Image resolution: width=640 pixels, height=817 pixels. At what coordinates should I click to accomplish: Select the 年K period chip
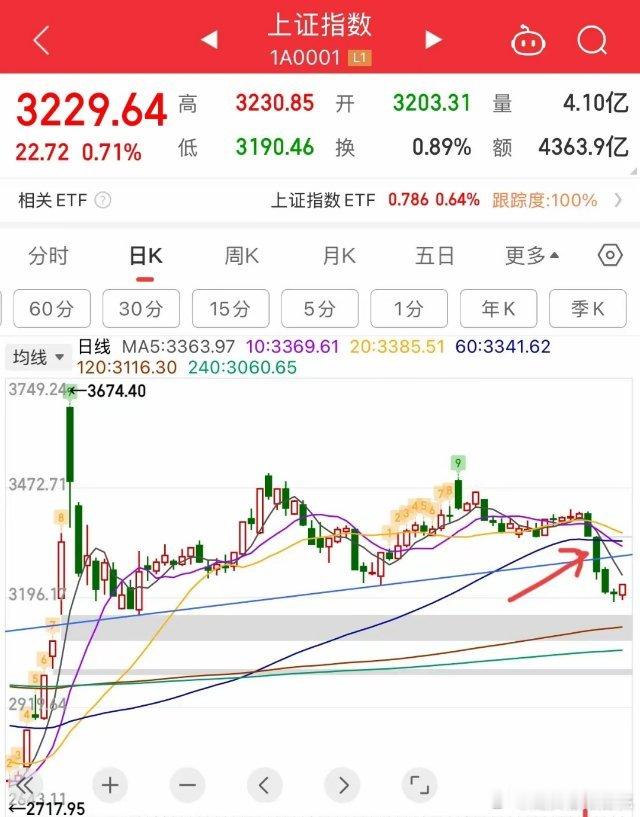point(499,309)
